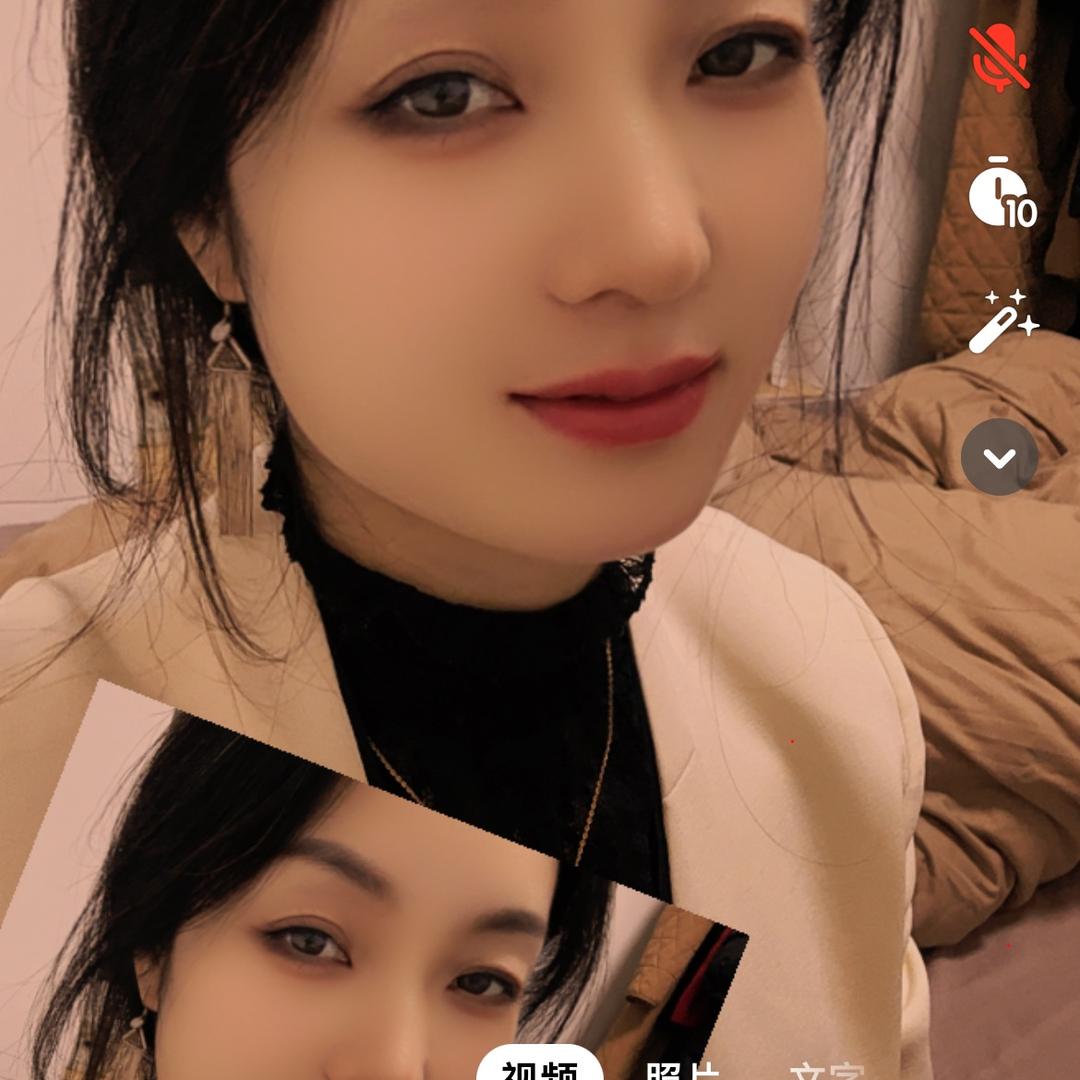Unmute the microphone

coord(999,58)
